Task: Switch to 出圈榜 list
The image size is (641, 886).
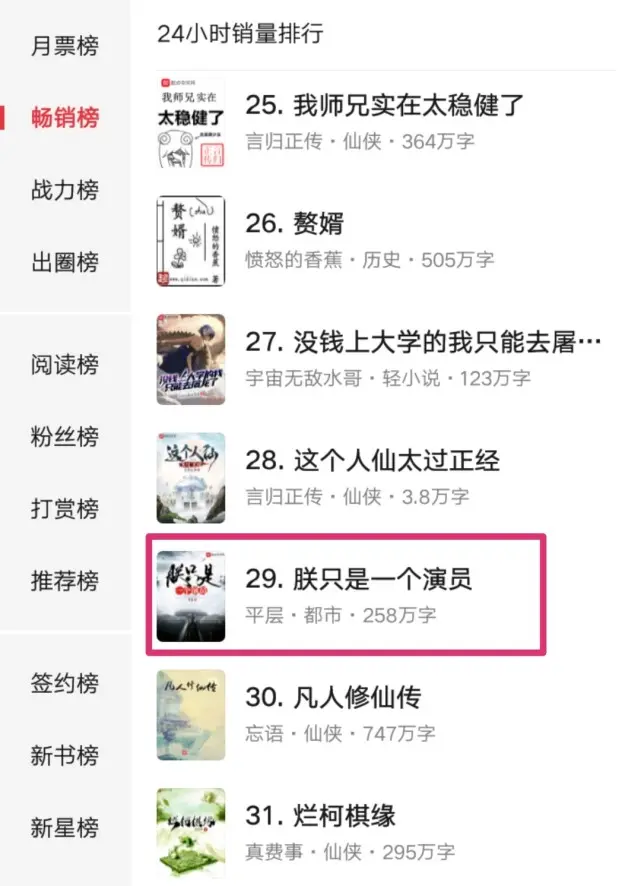Action: (65, 262)
